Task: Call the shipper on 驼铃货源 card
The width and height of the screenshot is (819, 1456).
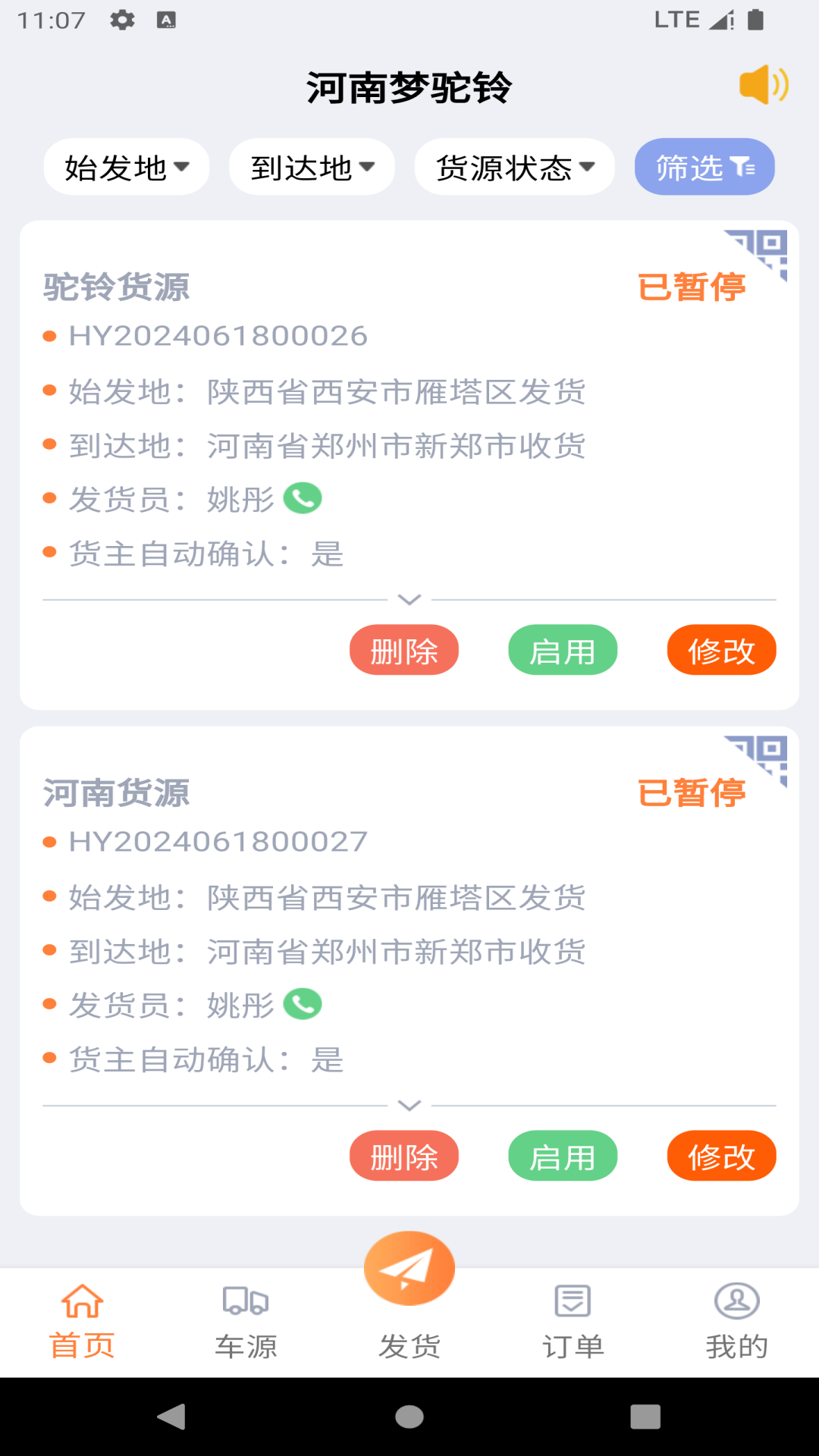Action: [x=303, y=498]
